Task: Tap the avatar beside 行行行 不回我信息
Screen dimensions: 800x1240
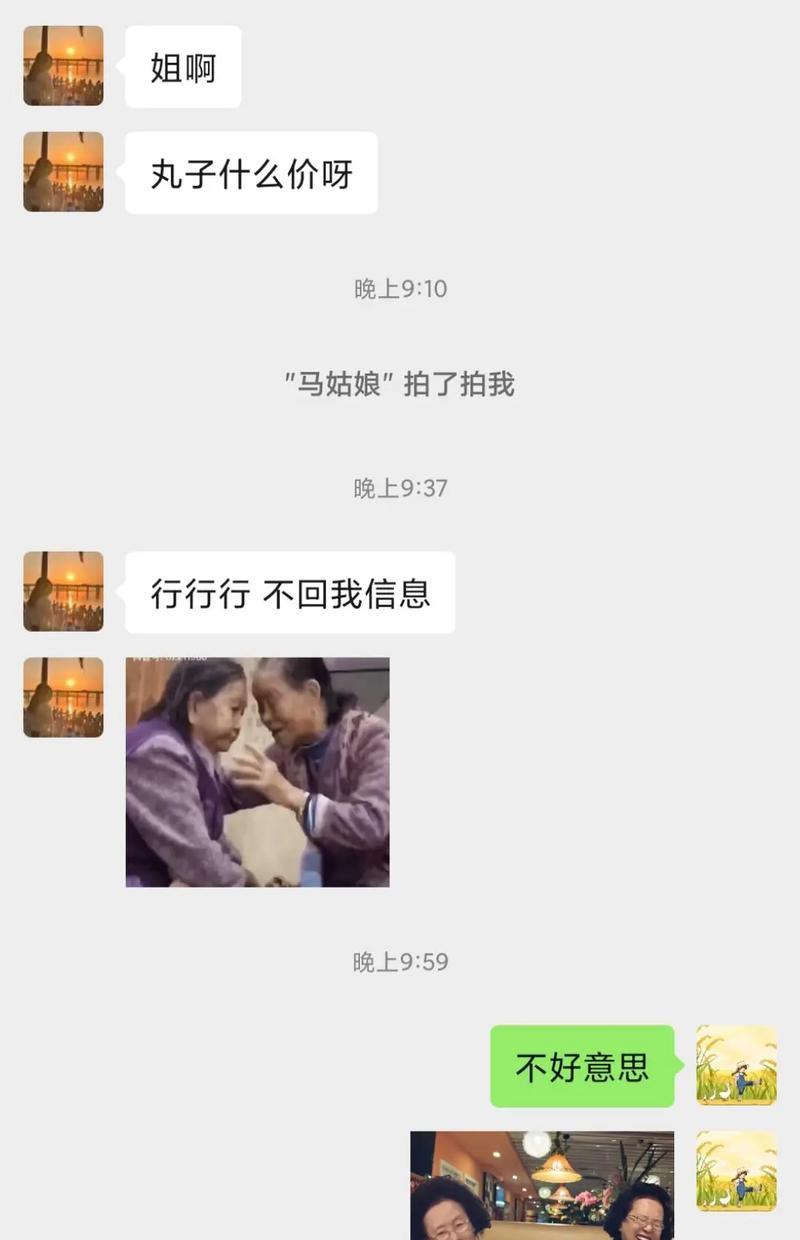Action: pos(63,591)
